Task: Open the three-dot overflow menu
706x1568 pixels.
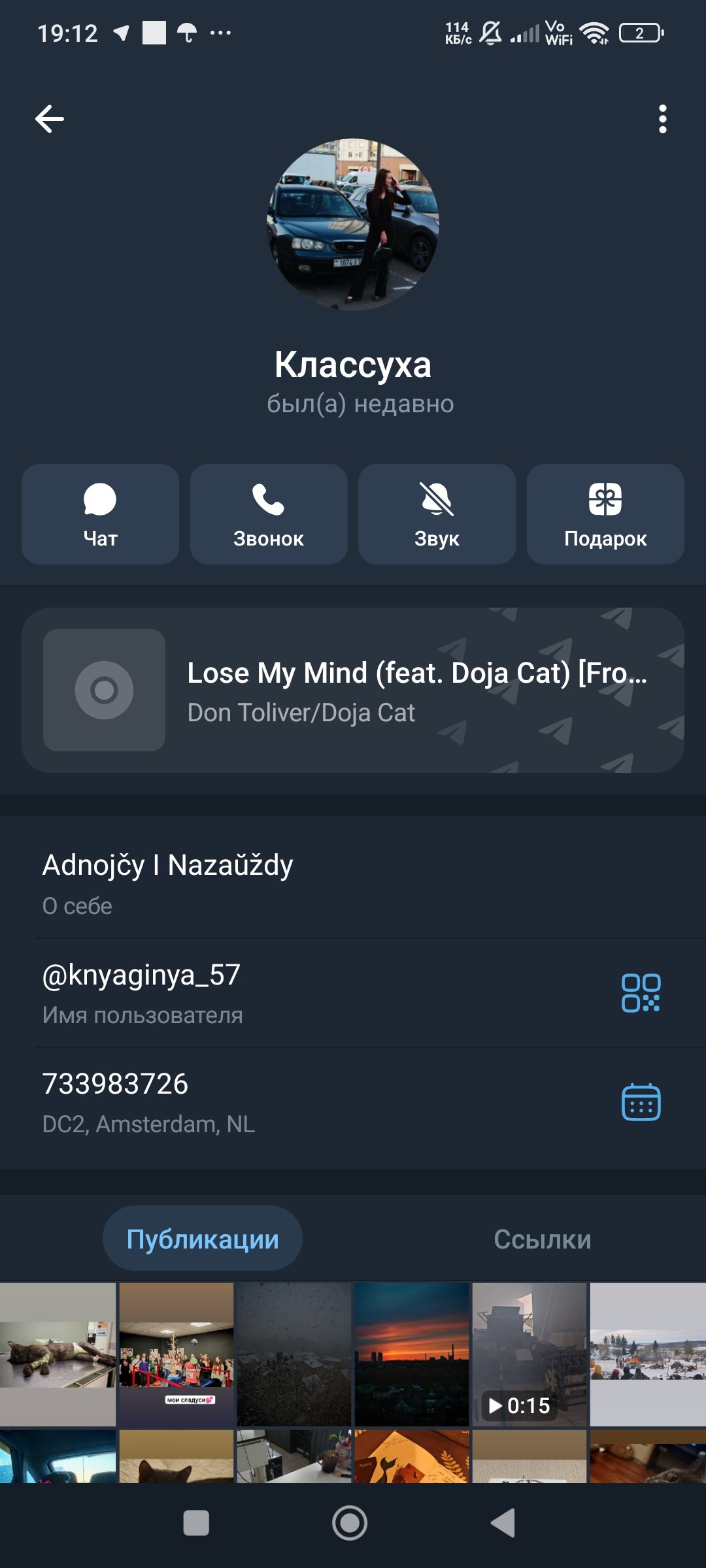Action: tap(662, 119)
